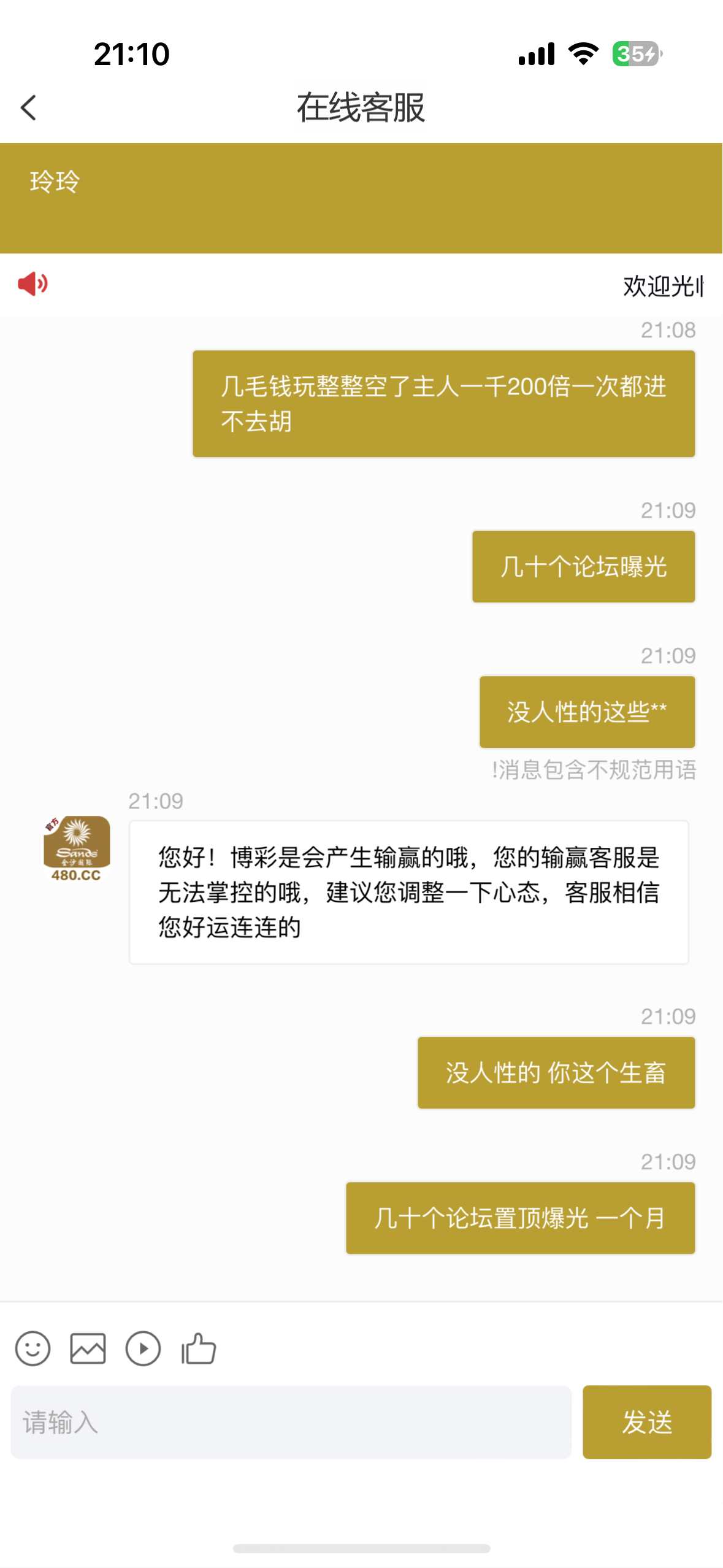The image size is (723, 1568).
Task: Go back from the online customer service chat
Action: pos(29,108)
